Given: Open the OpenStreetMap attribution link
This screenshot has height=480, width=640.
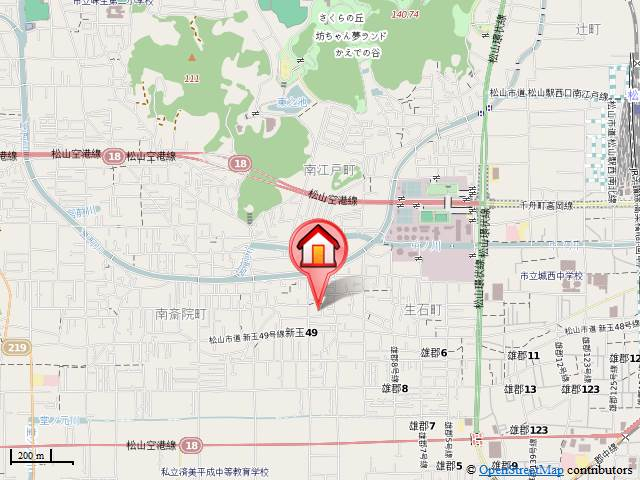Looking at the screenshot, I should click(x=520, y=469).
